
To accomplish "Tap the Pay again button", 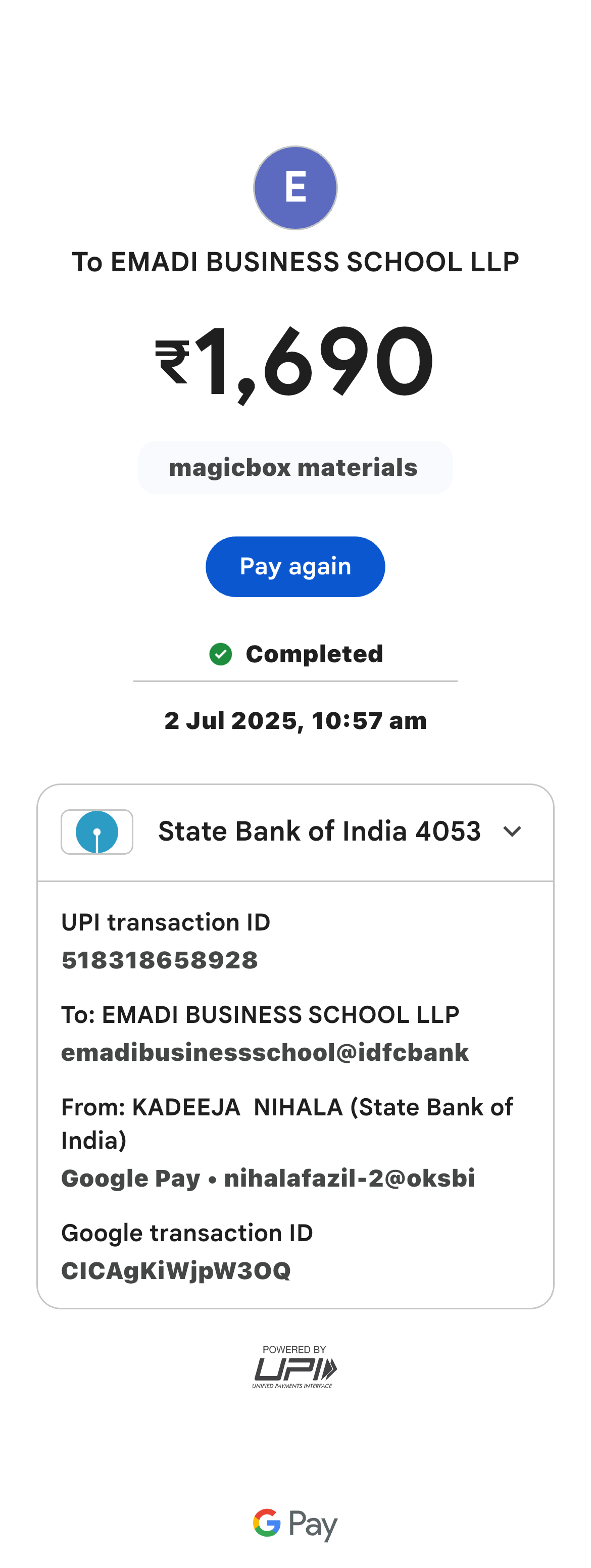I will tap(295, 567).
